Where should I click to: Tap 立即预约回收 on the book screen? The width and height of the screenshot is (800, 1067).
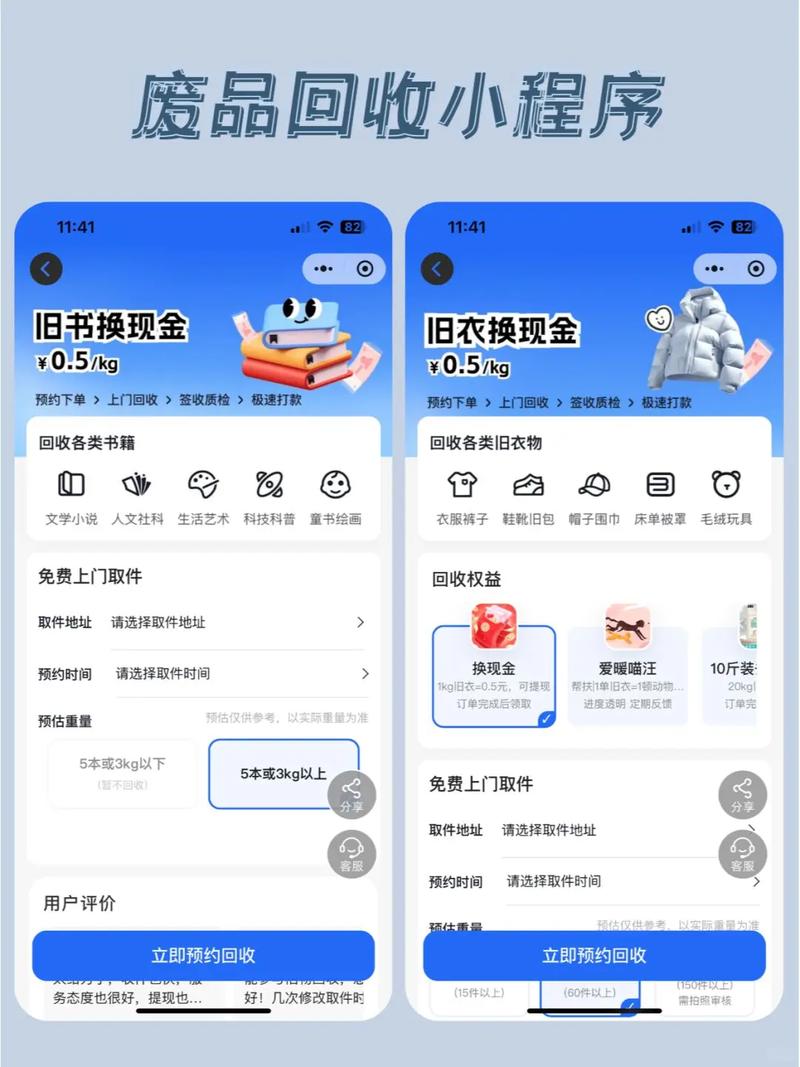pyautogui.click(x=203, y=956)
